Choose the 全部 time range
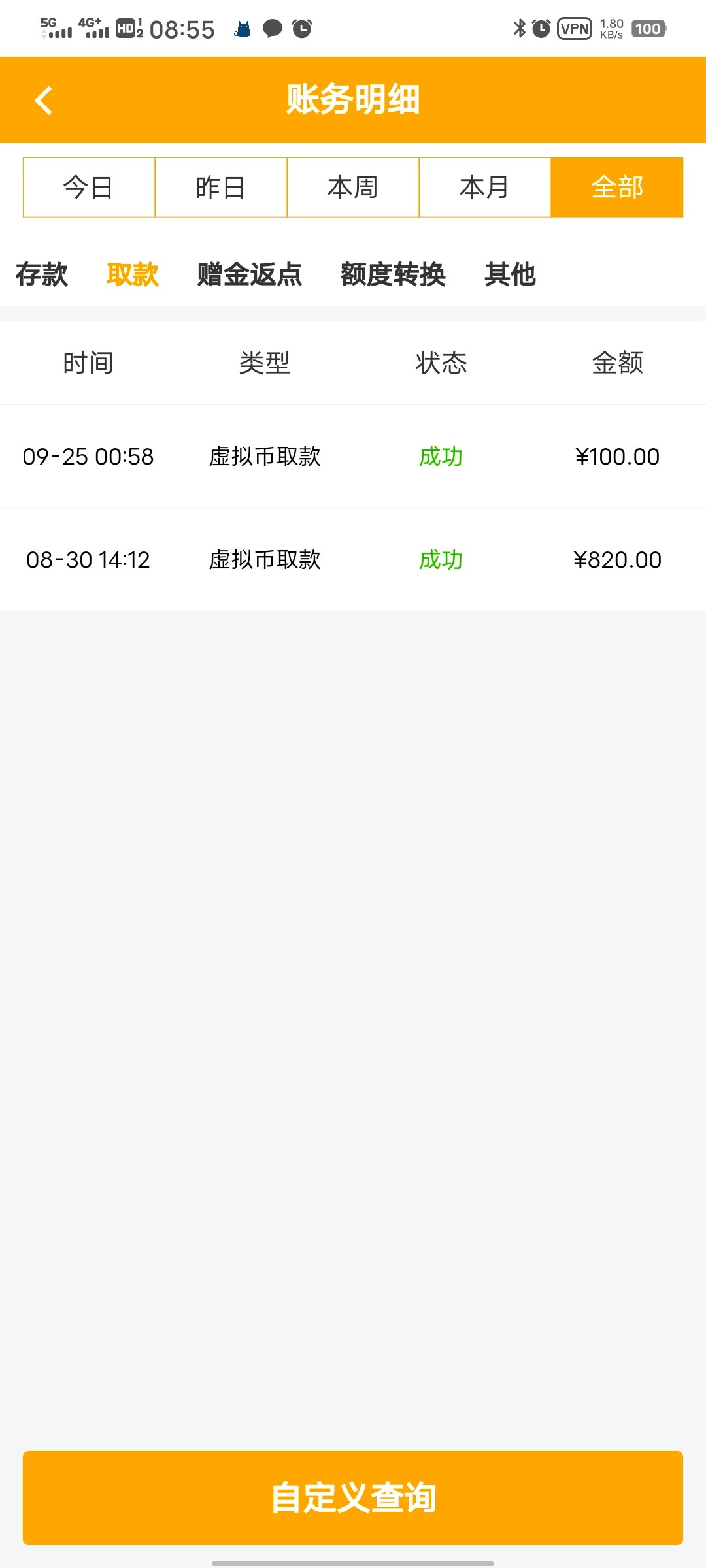 pyautogui.click(x=617, y=188)
